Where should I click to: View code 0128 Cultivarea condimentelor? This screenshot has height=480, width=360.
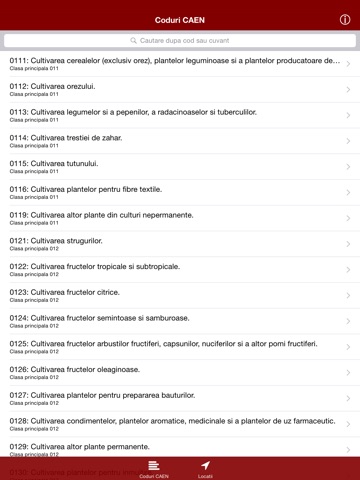click(x=180, y=424)
